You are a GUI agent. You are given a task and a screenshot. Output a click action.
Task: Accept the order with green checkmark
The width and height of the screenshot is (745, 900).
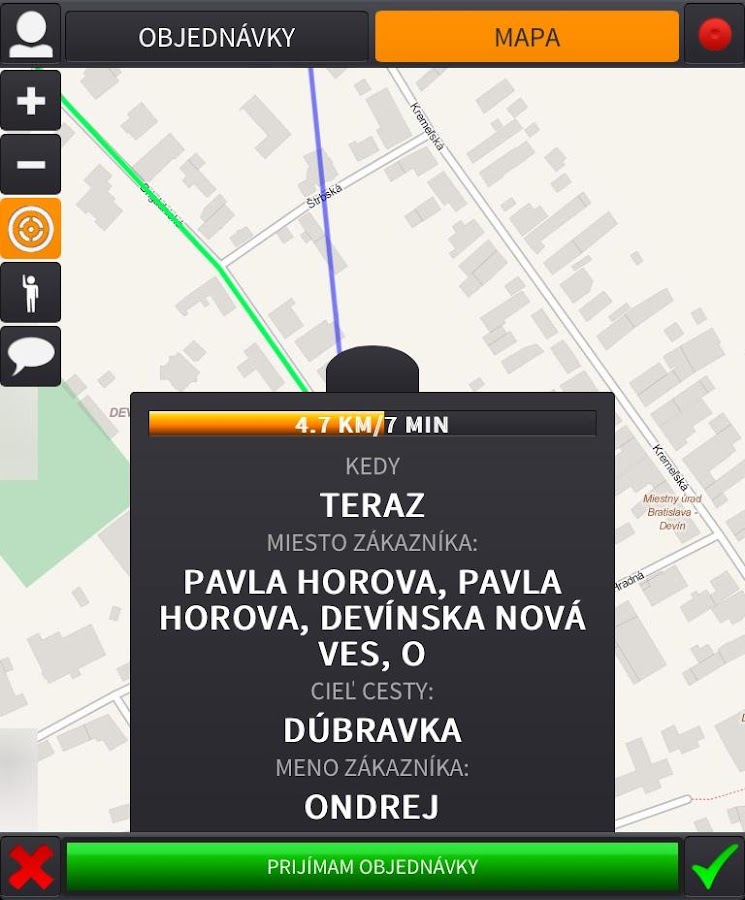pyautogui.click(x=714, y=867)
